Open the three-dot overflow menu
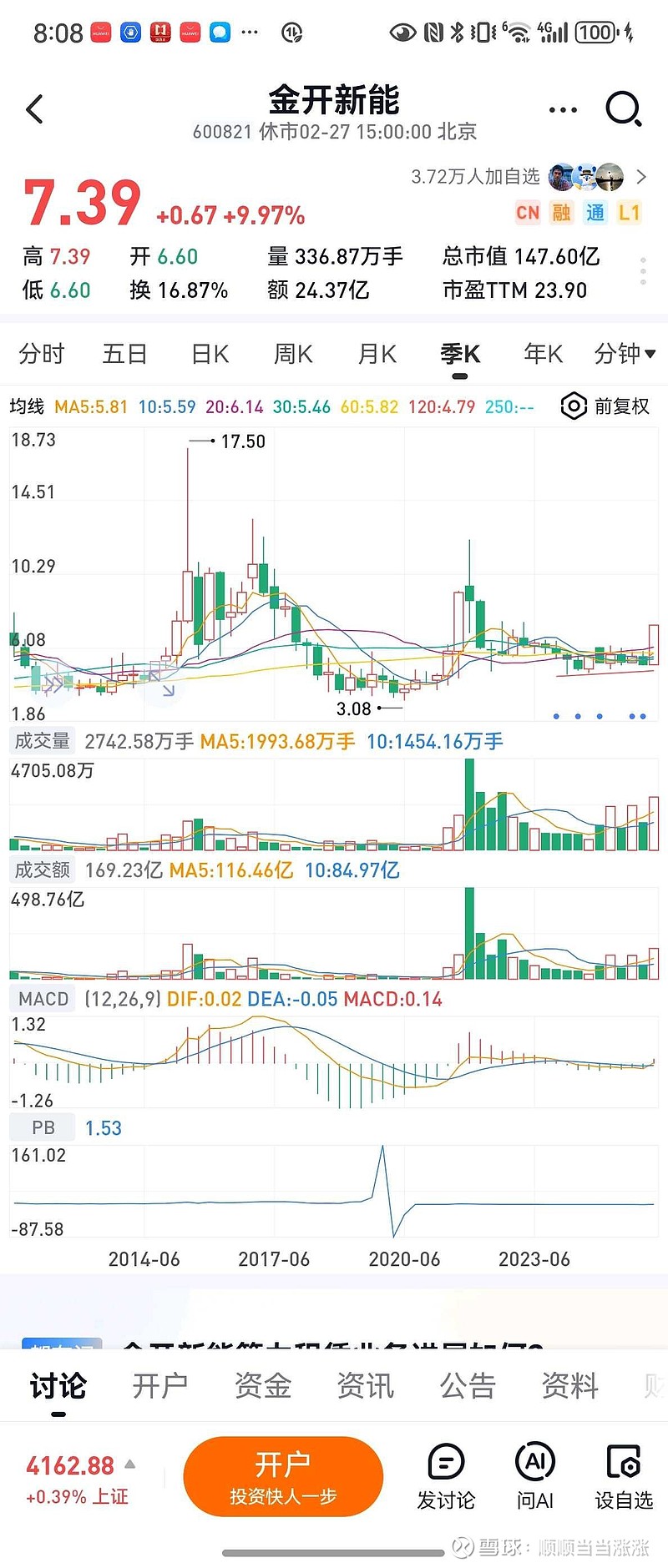668x1568 pixels. tap(563, 109)
